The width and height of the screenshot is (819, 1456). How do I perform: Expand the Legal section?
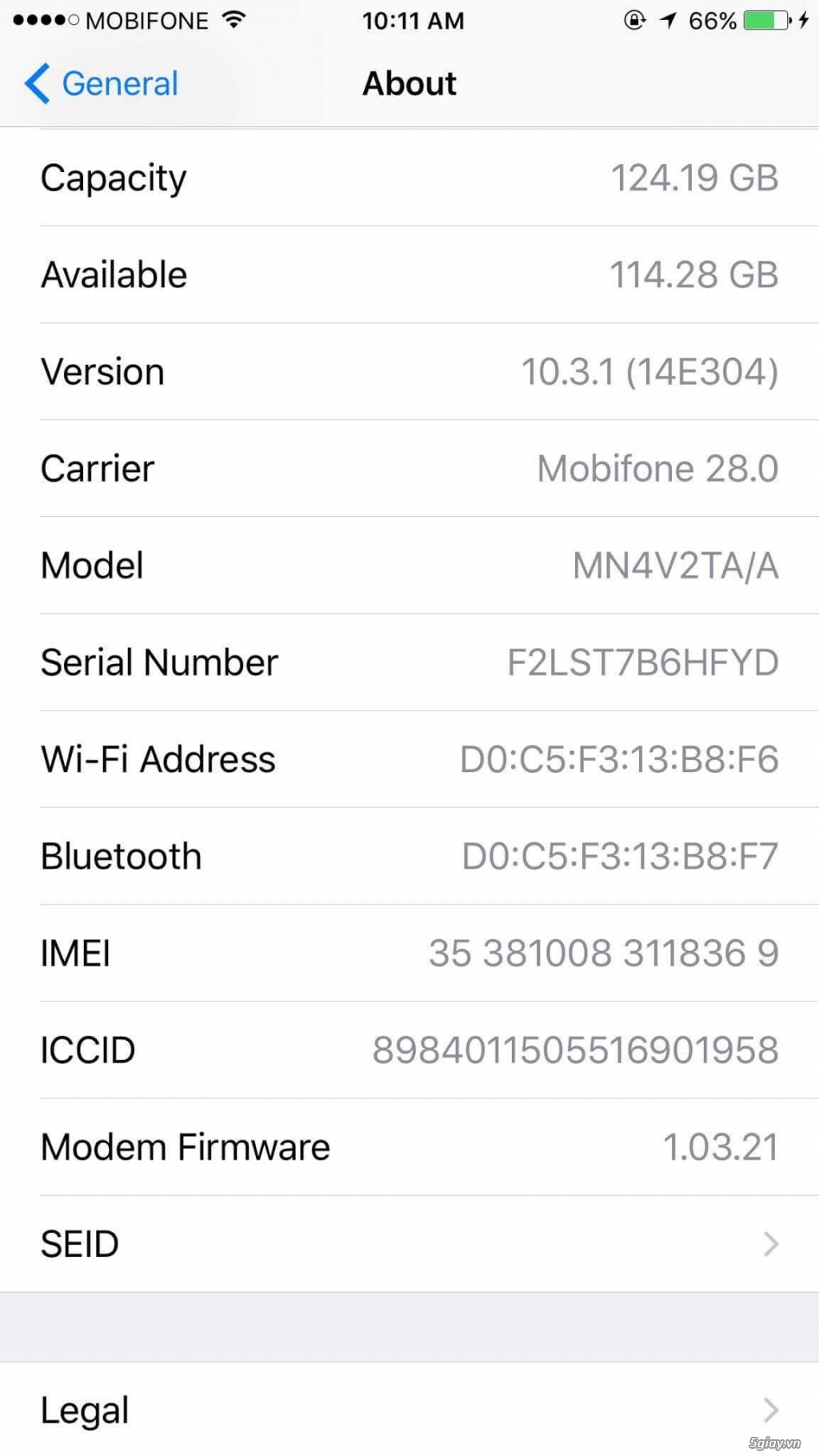click(x=409, y=1410)
